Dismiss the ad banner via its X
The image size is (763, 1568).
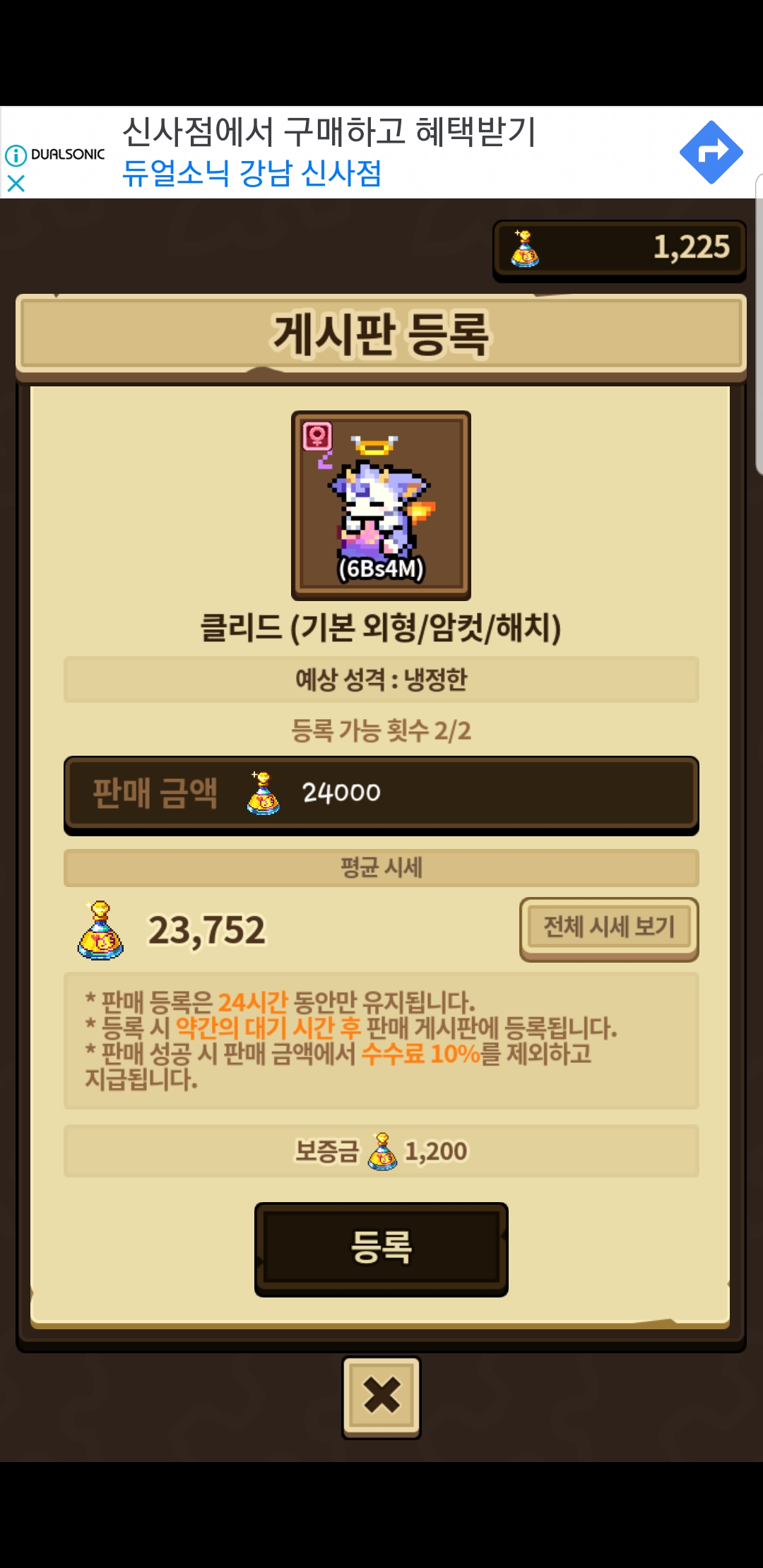[x=16, y=184]
